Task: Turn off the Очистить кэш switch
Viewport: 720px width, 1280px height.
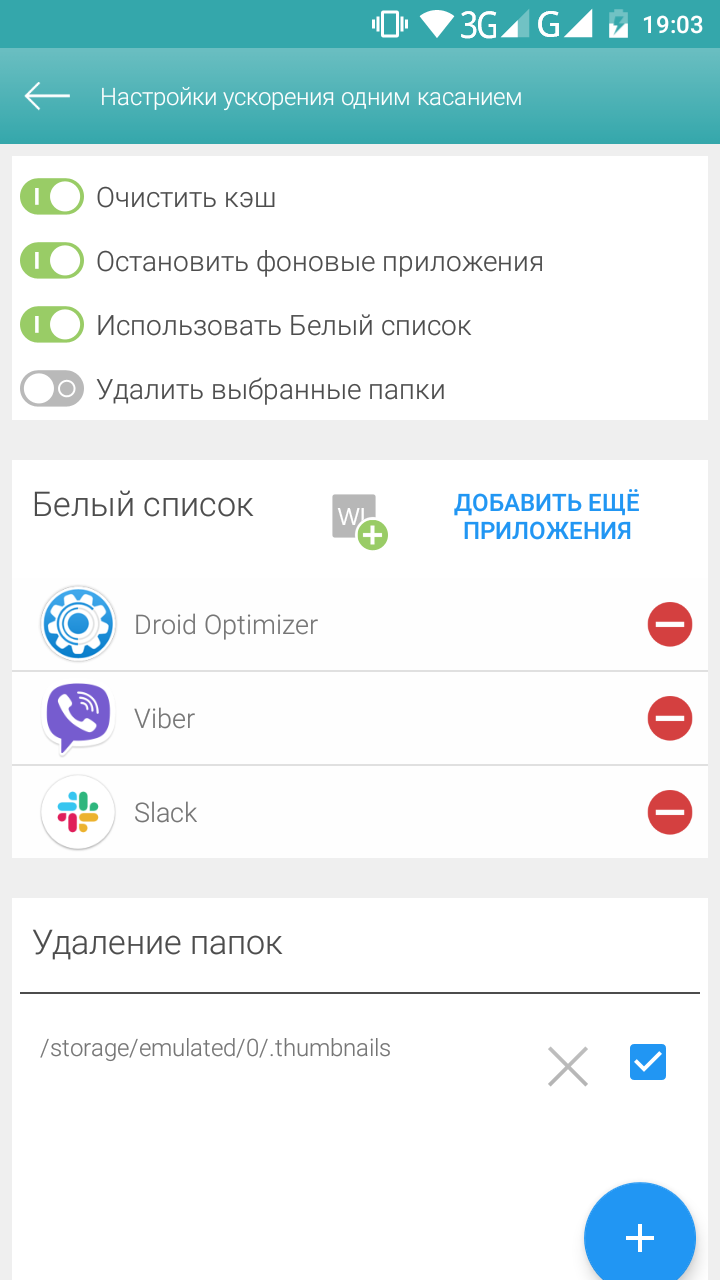Action: 52,198
